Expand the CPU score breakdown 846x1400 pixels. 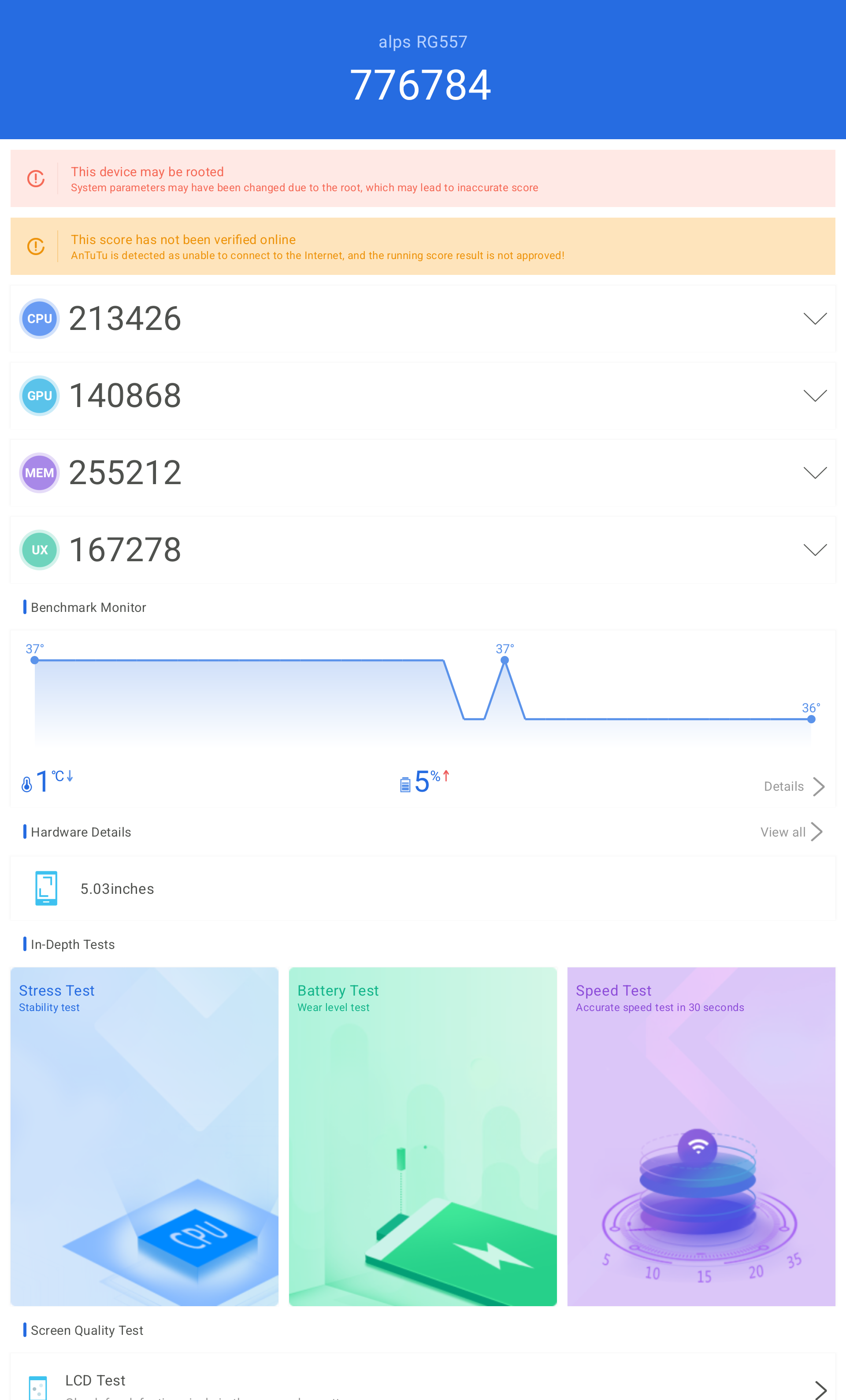click(x=814, y=319)
